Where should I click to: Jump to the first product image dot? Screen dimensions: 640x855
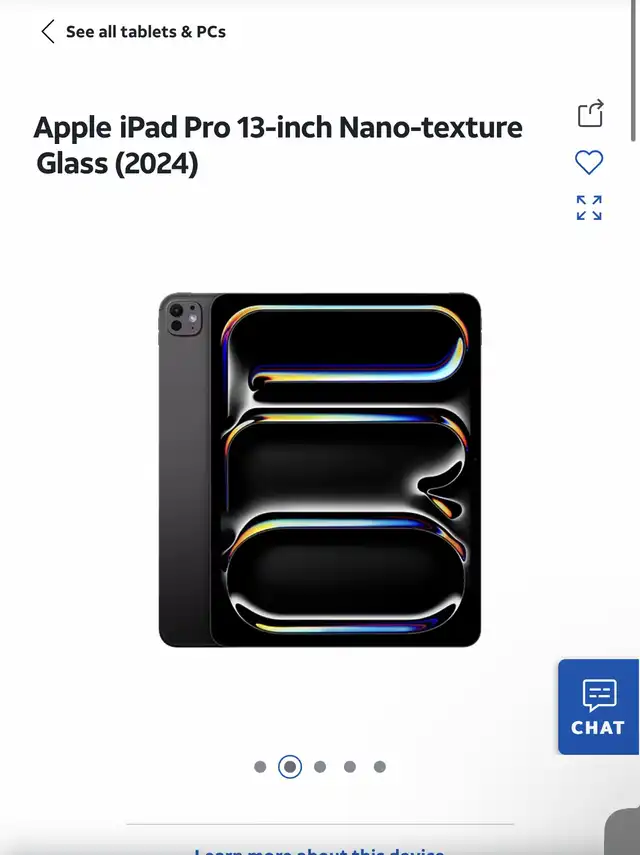pos(260,767)
